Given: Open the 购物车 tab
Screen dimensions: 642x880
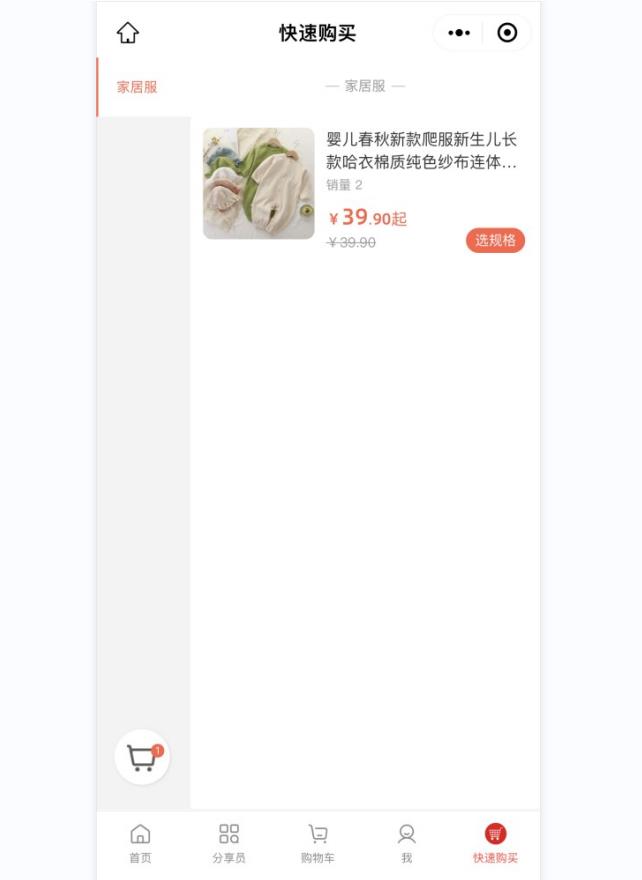Looking at the screenshot, I should click(x=318, y=843).
